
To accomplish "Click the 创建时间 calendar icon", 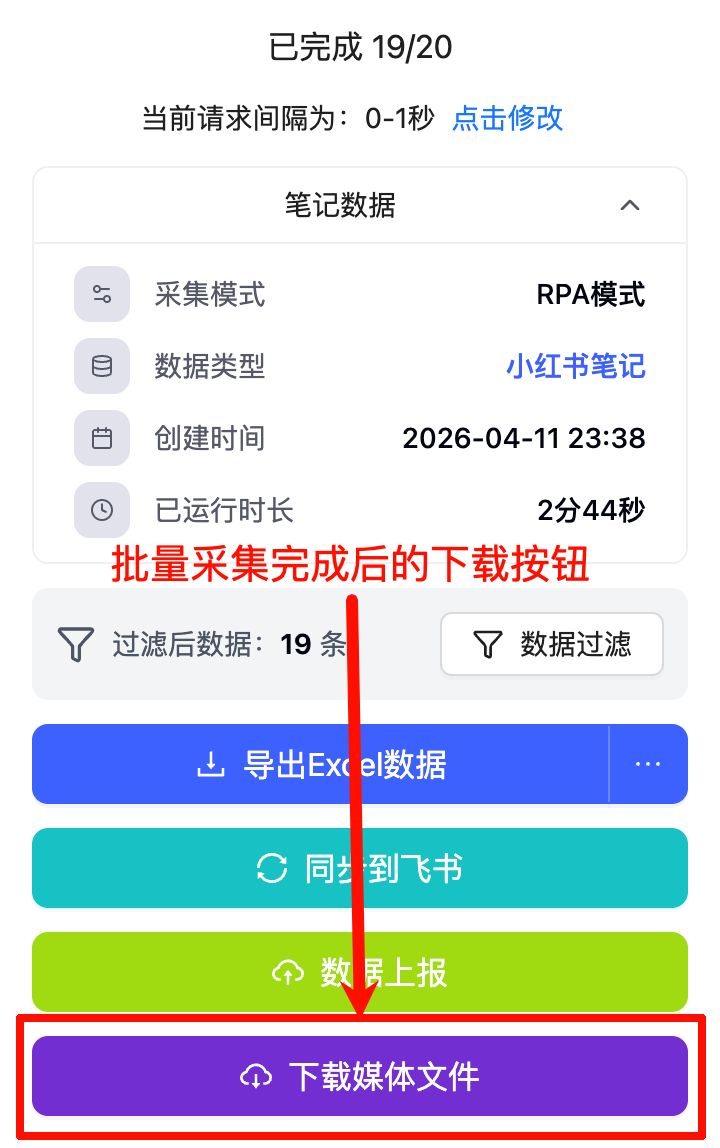I will coord(101,438).
